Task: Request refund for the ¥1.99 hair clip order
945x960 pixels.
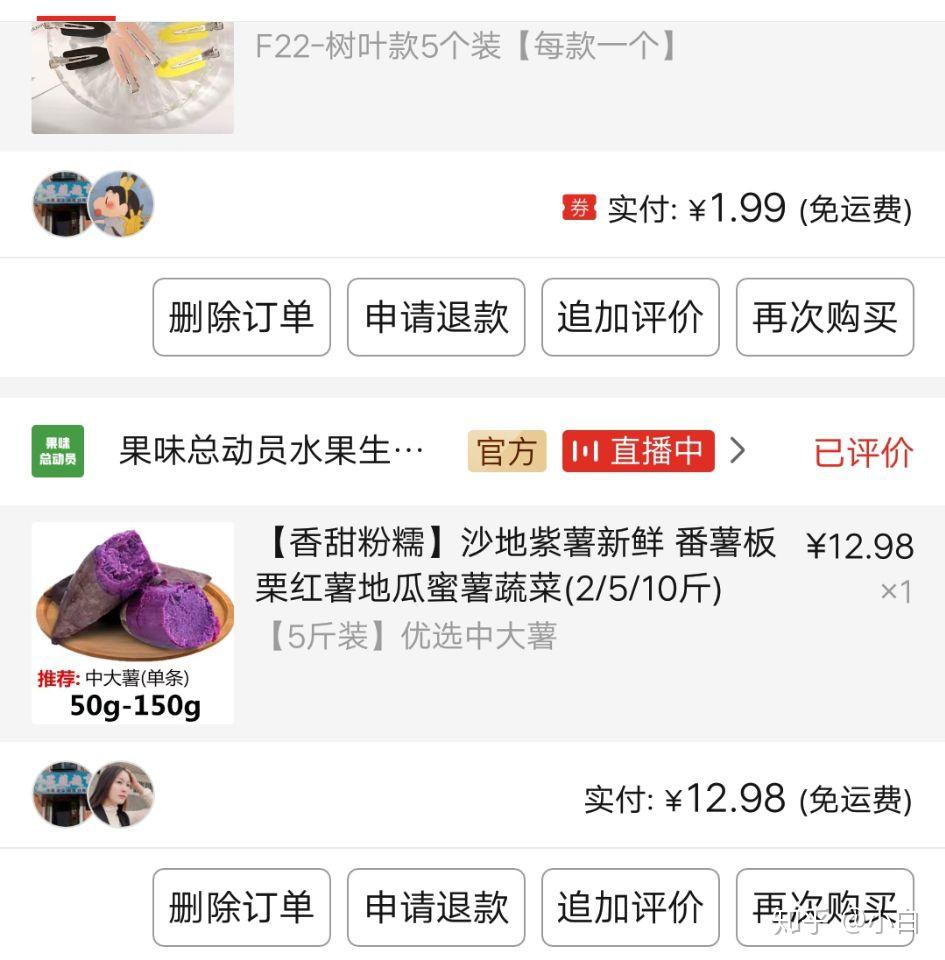Action: [x=436, y=318]
